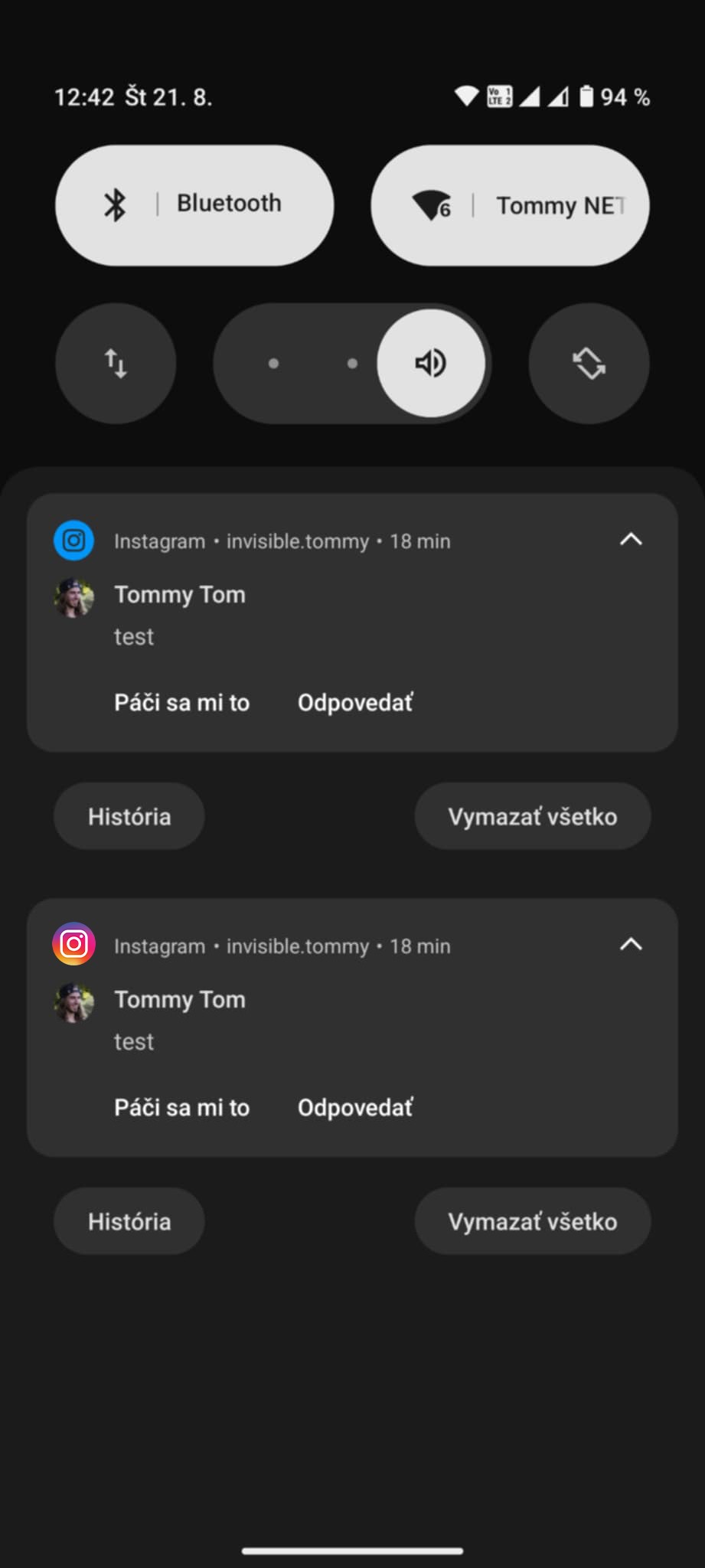Toggle the auto-rotate tile
Screen dimensions: 705x1568
coord(589,363)
